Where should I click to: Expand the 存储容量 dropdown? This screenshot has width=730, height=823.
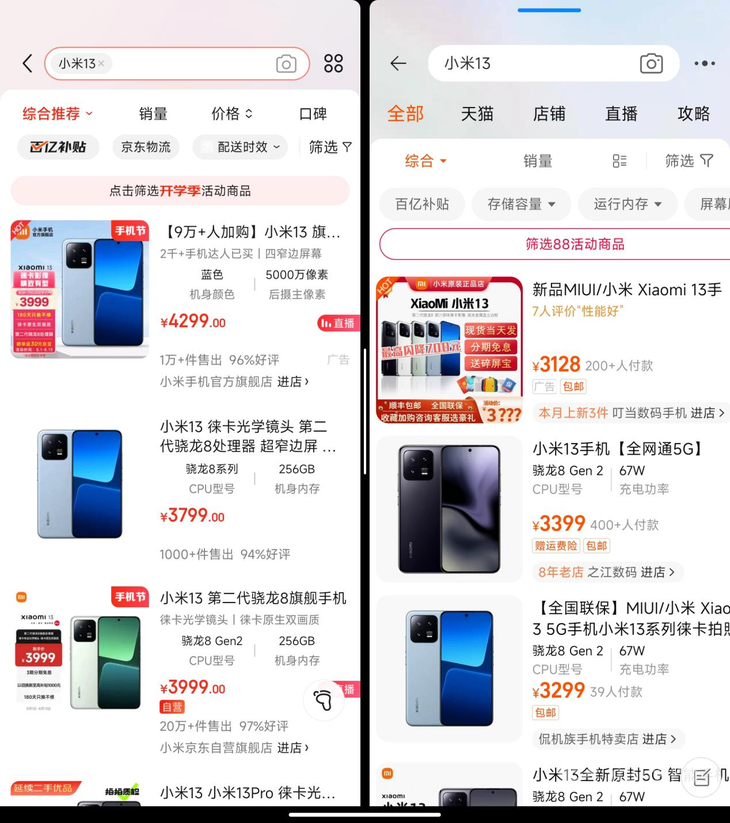521,204
